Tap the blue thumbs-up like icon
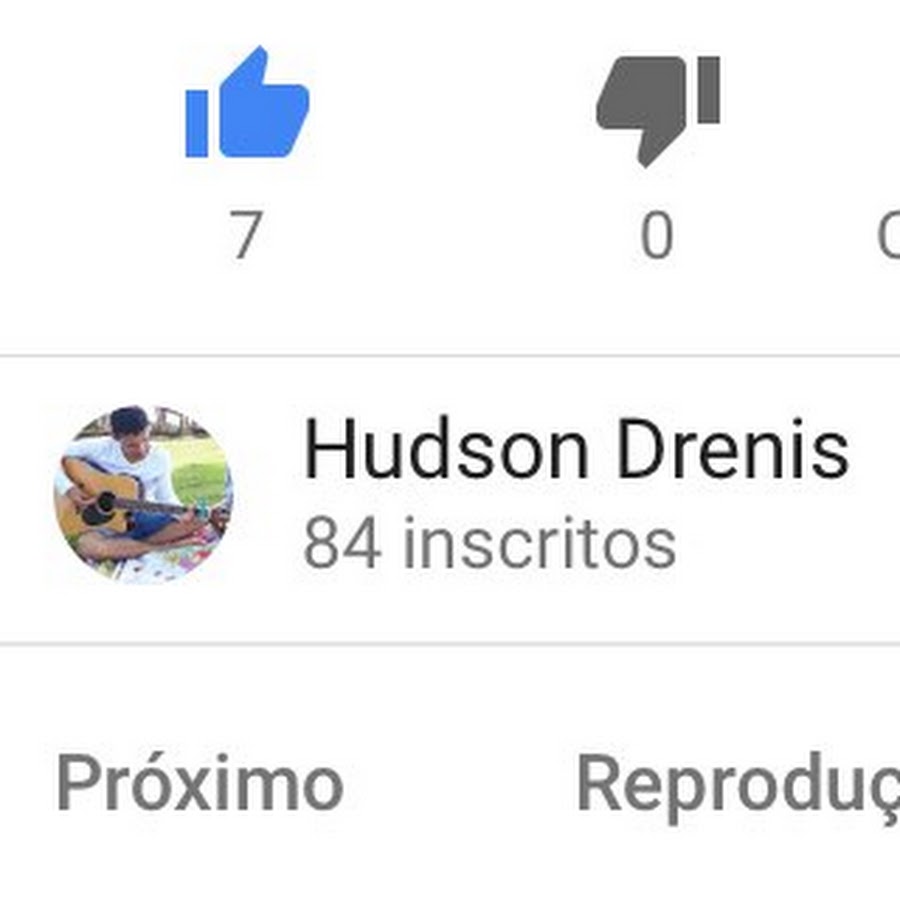This screenshot has width=900, height=900. tap(247, 104)
